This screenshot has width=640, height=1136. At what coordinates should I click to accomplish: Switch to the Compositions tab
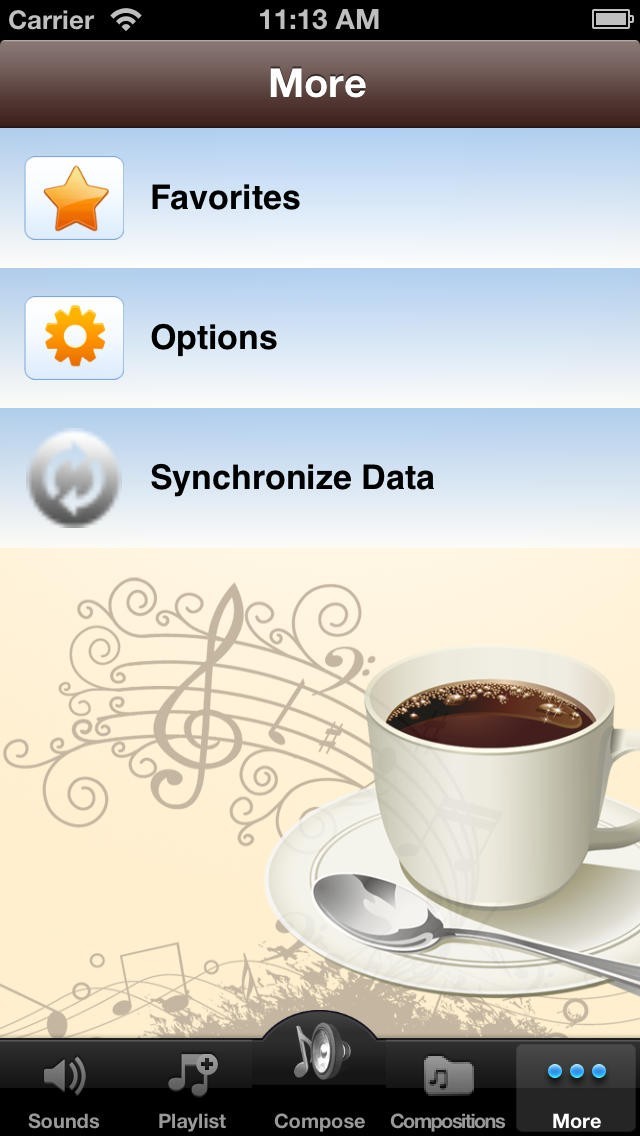pyautogui.click(x=448, y=1090)
